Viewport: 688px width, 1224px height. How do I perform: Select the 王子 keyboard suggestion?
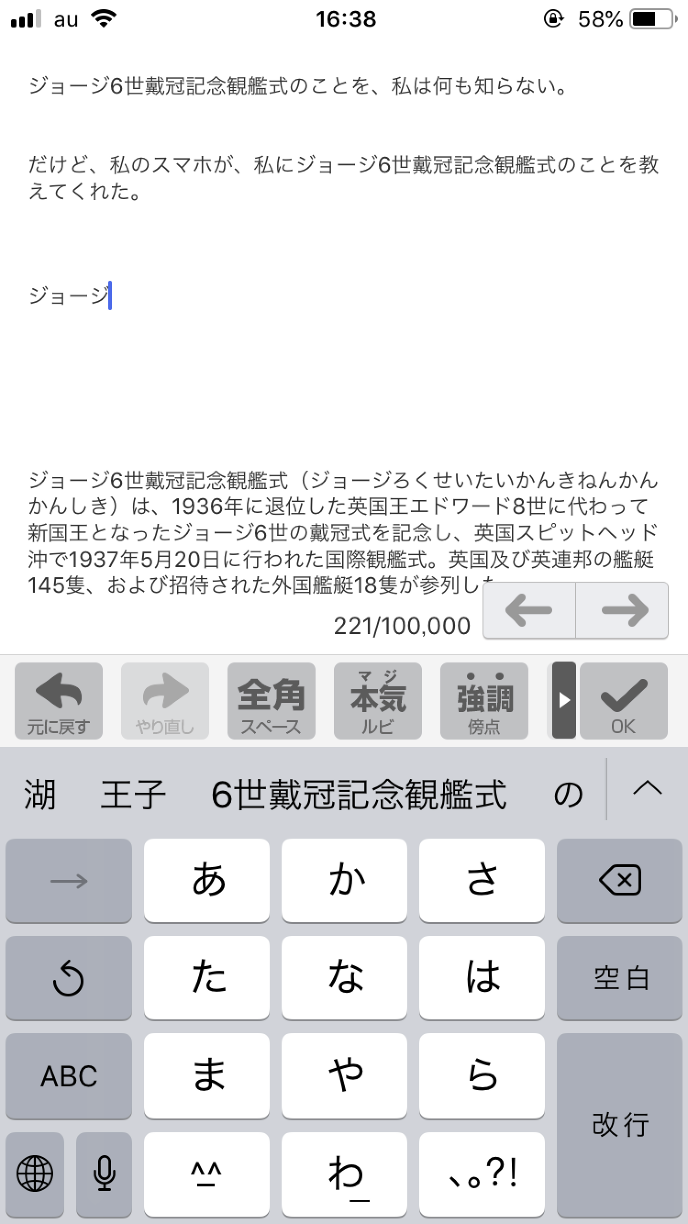pyautogui.click(x=133, y=795)
